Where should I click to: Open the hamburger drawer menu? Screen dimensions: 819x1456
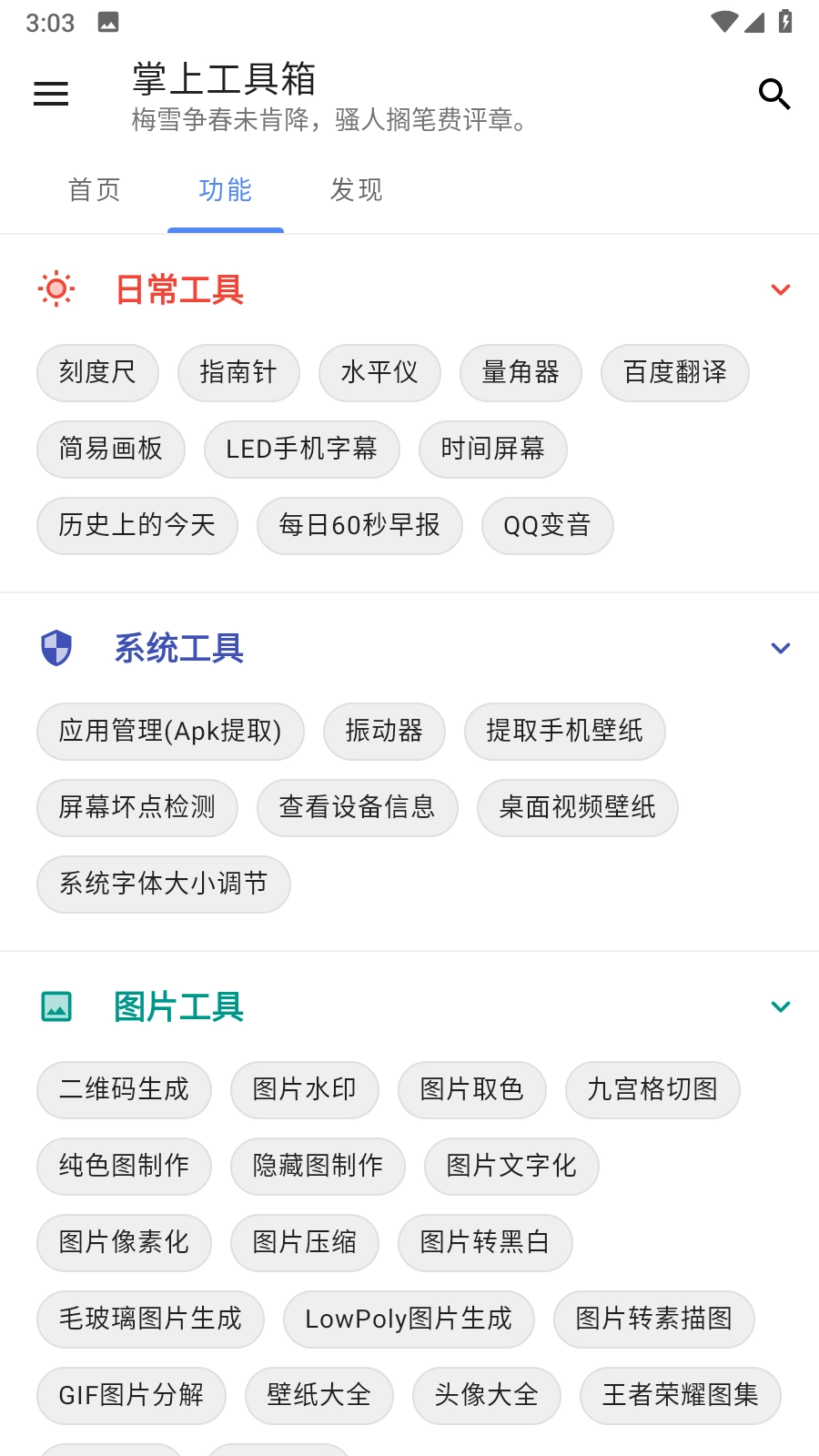coord(51,94)
